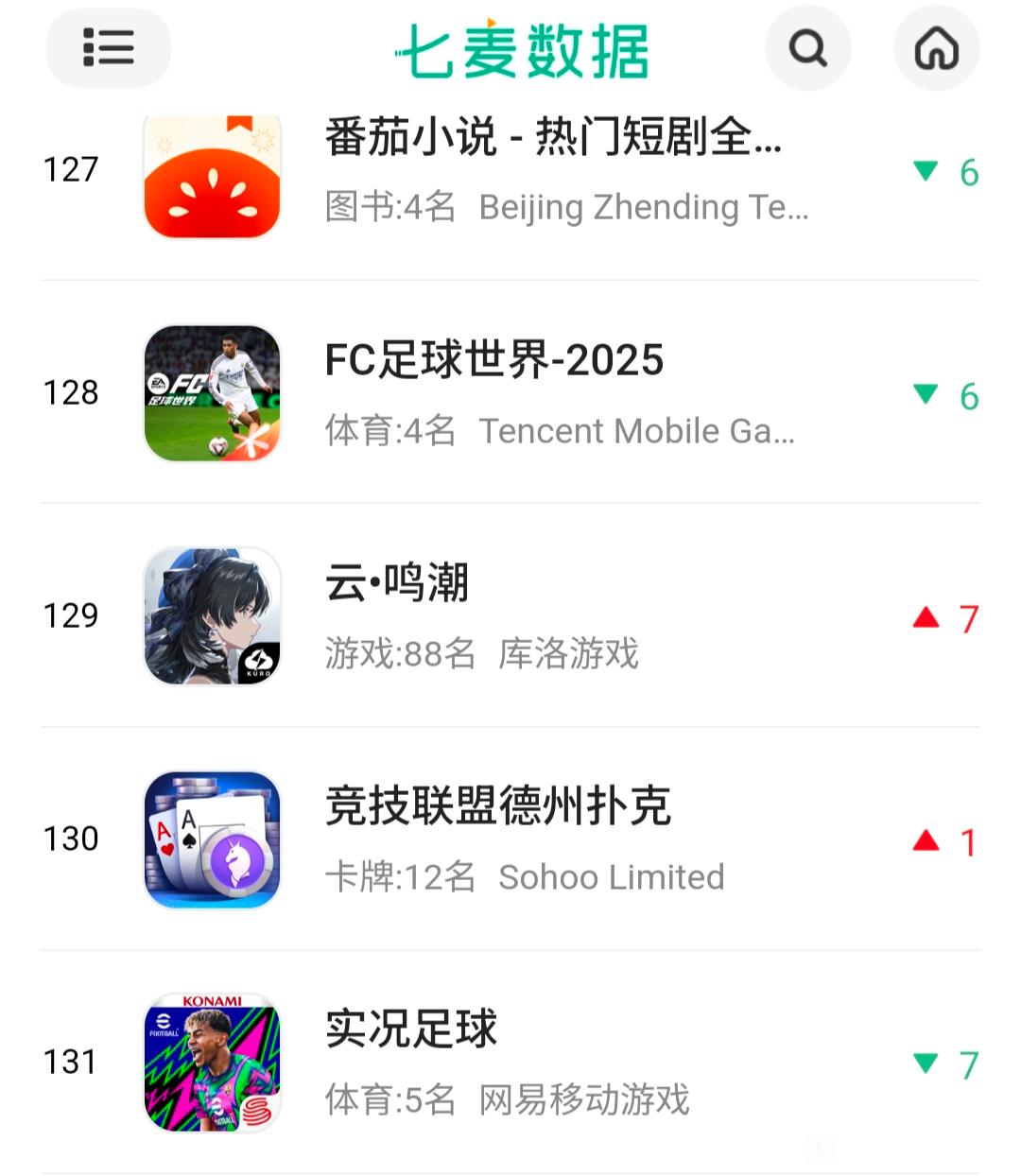Open 云•鸣潮 app details
Viewport: 1021px width, 1176px height.
pos(397,583)
